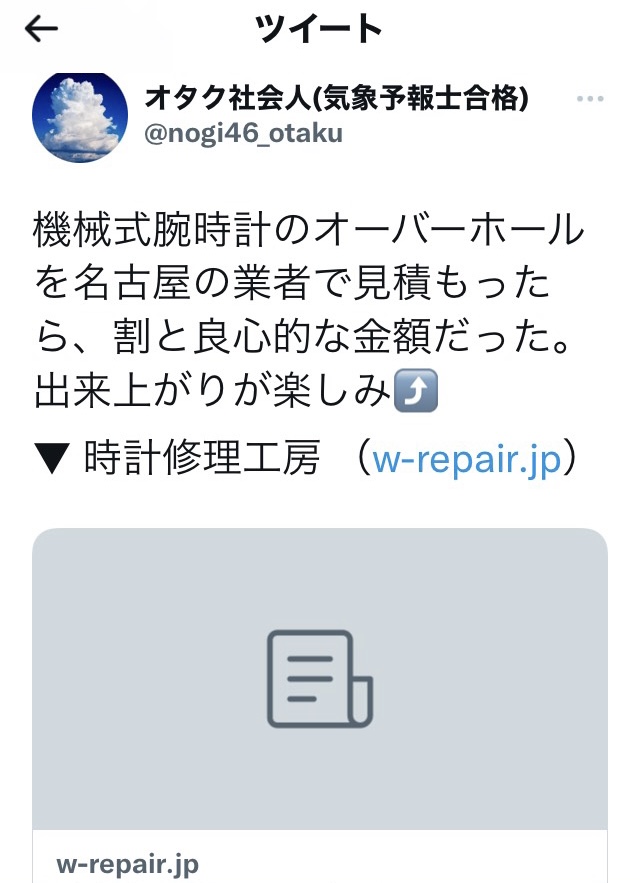Open the cloud profile picture
This screenshot has height=883, width=640.
pos(81,117)
